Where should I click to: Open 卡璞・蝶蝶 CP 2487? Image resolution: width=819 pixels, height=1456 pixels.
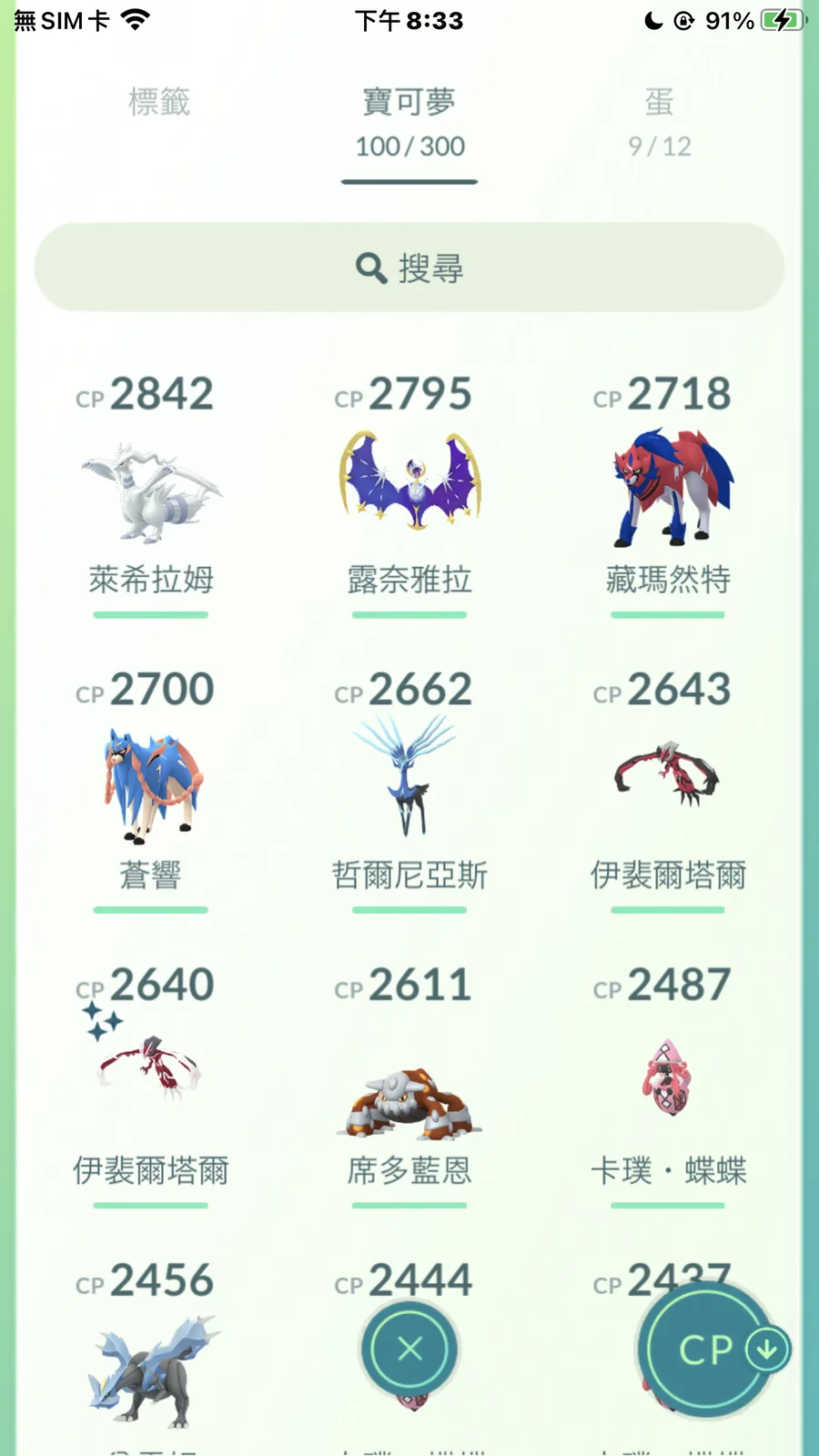[668, 1078]
